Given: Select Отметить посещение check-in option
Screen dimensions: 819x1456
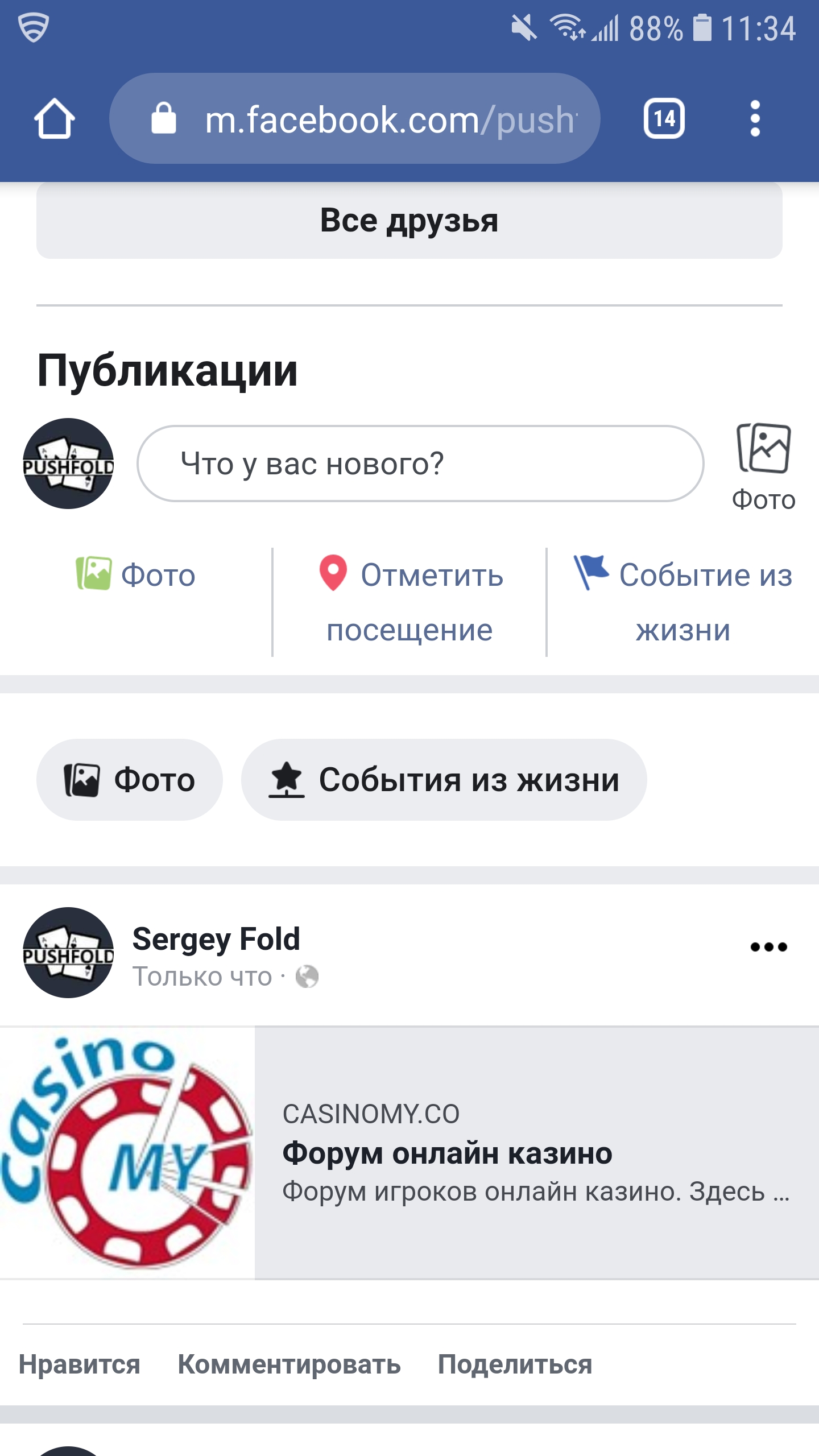Looking at the screenshot, I should pyautogui.click(x=409, y=602).
